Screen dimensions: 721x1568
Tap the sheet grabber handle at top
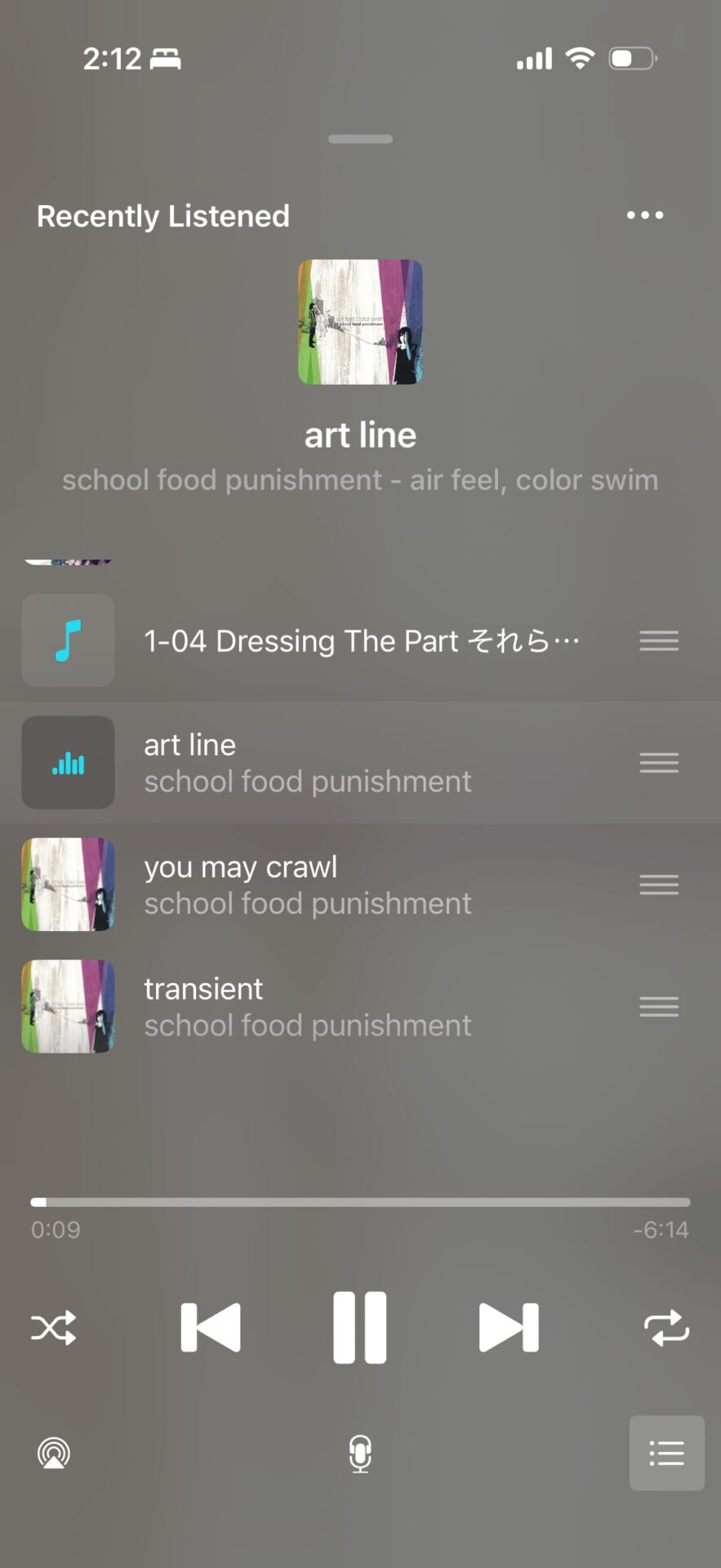(x=360, y=140)
